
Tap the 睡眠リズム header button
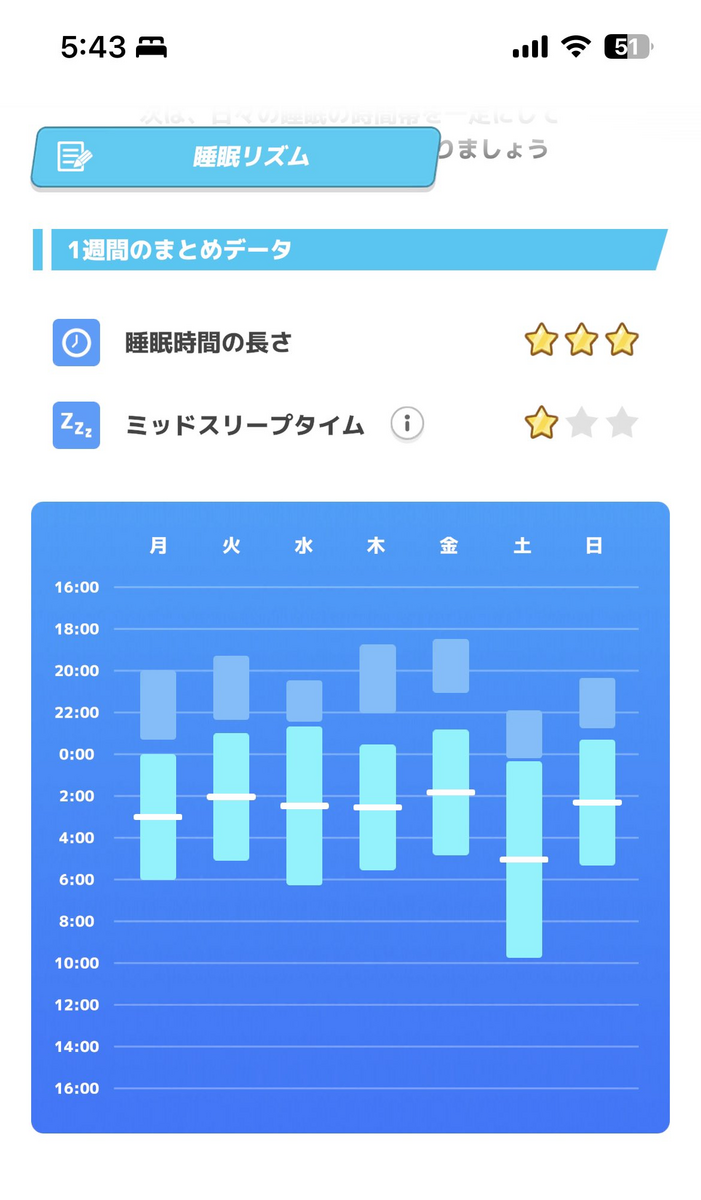point(235,157)
